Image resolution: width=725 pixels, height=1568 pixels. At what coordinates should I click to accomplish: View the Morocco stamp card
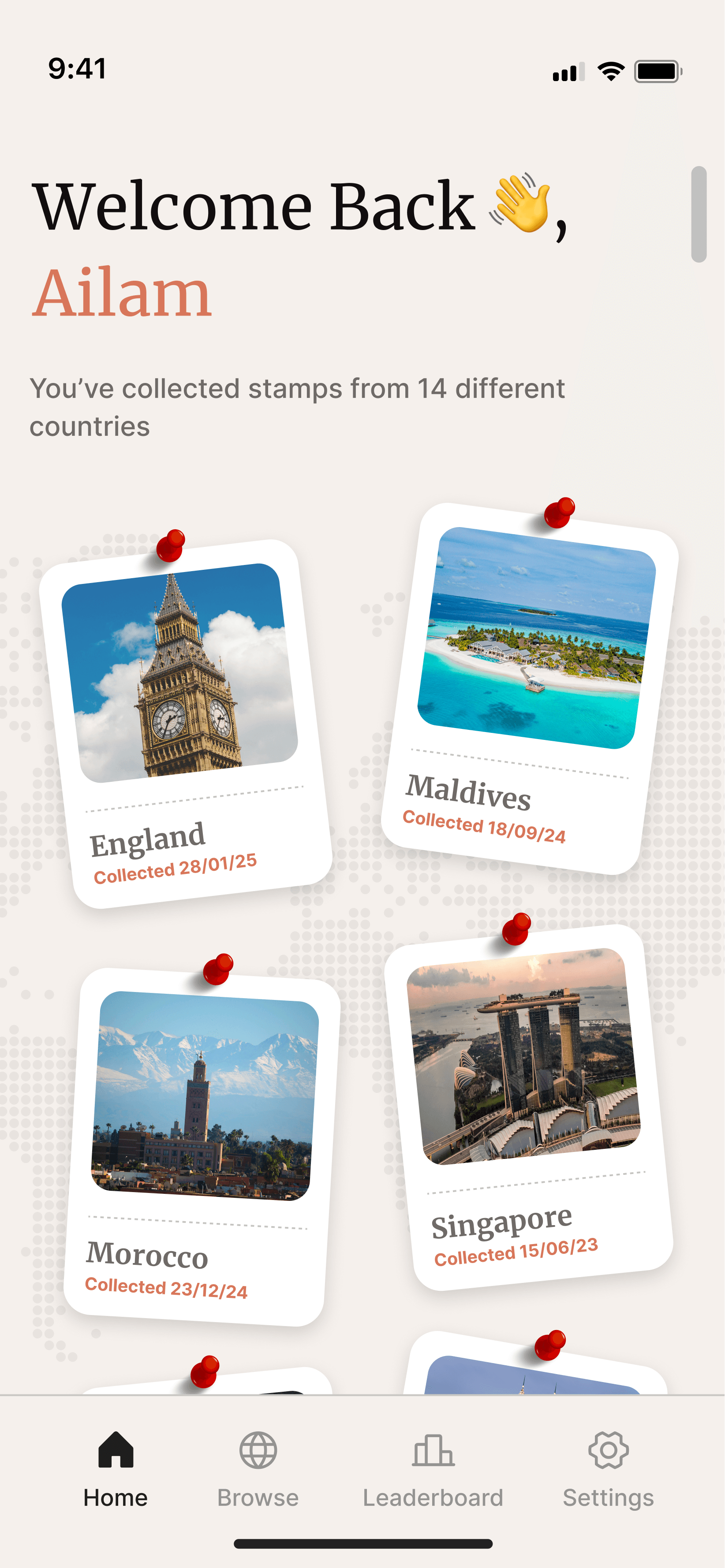pos(202,1145)
